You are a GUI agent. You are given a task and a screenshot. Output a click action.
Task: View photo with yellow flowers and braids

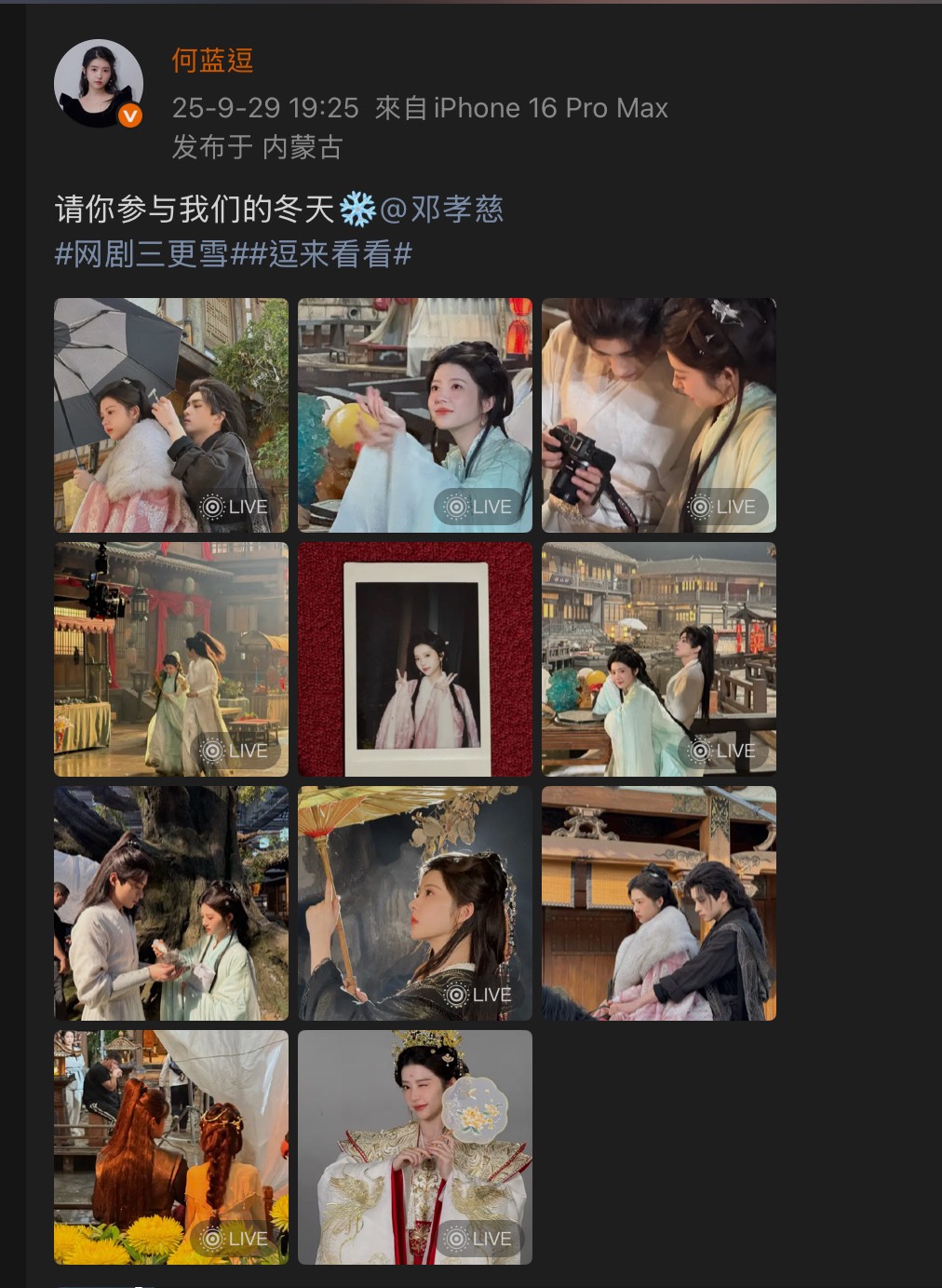171,1147
